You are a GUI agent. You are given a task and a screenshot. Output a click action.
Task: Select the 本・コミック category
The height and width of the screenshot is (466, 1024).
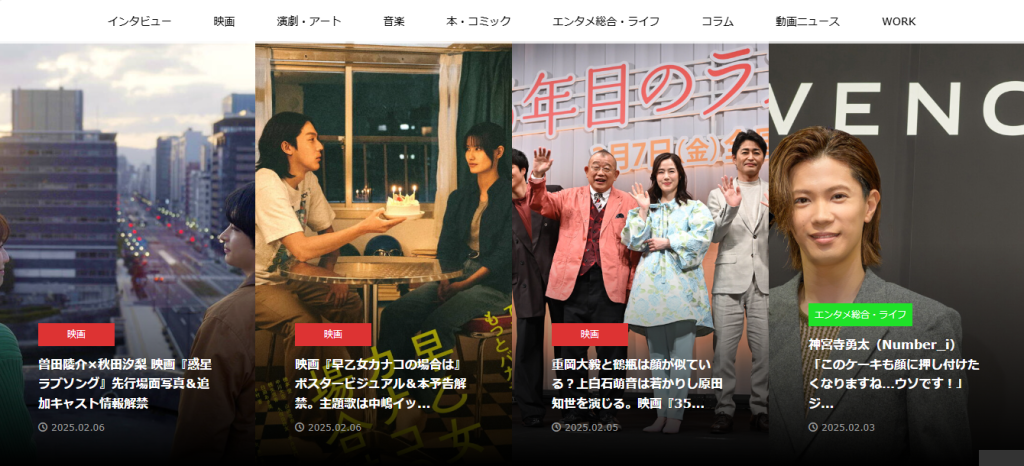[x=478, y=21]
